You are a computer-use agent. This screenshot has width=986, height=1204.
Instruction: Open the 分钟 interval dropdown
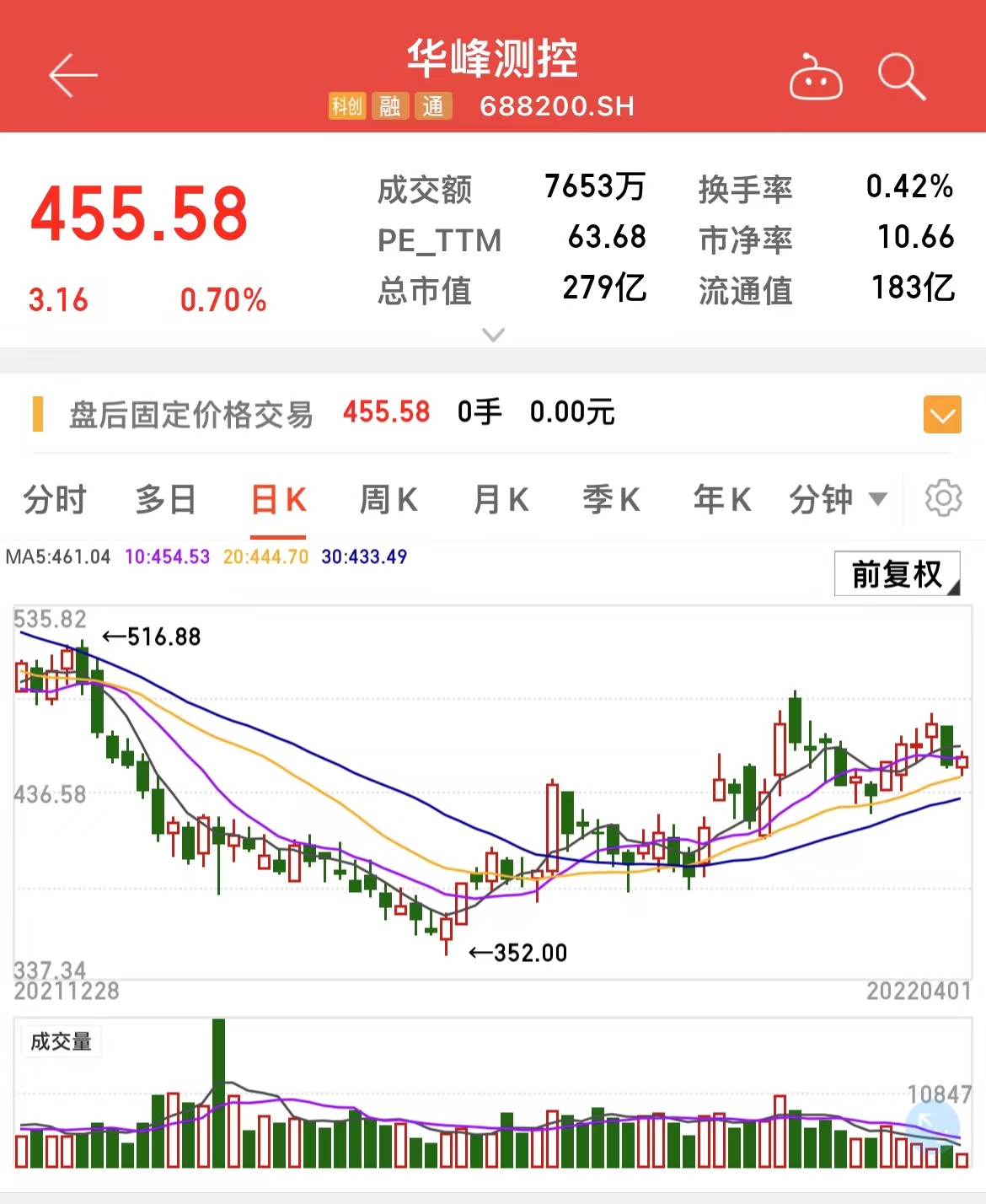coord(836,498)
